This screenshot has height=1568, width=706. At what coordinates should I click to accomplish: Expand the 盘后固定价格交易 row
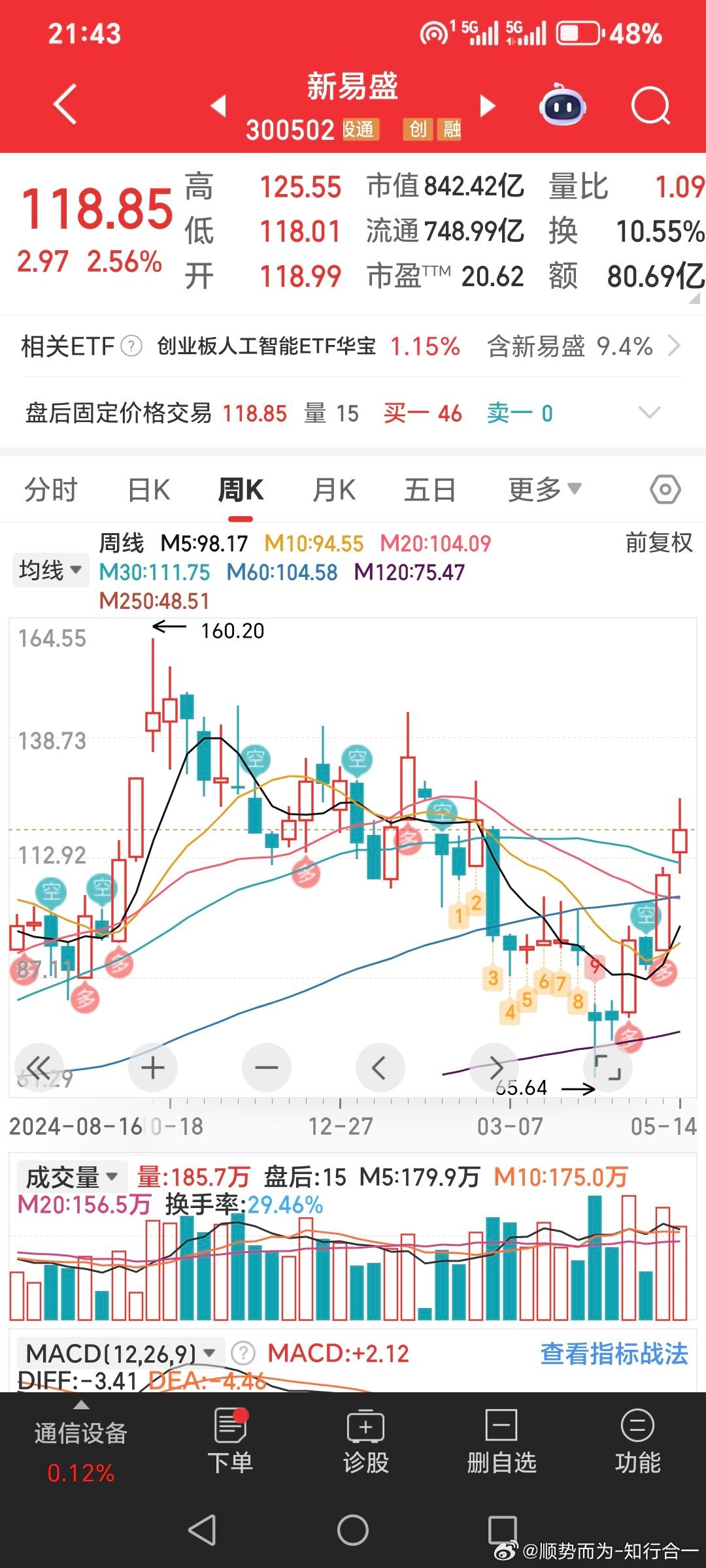[649, 413]
